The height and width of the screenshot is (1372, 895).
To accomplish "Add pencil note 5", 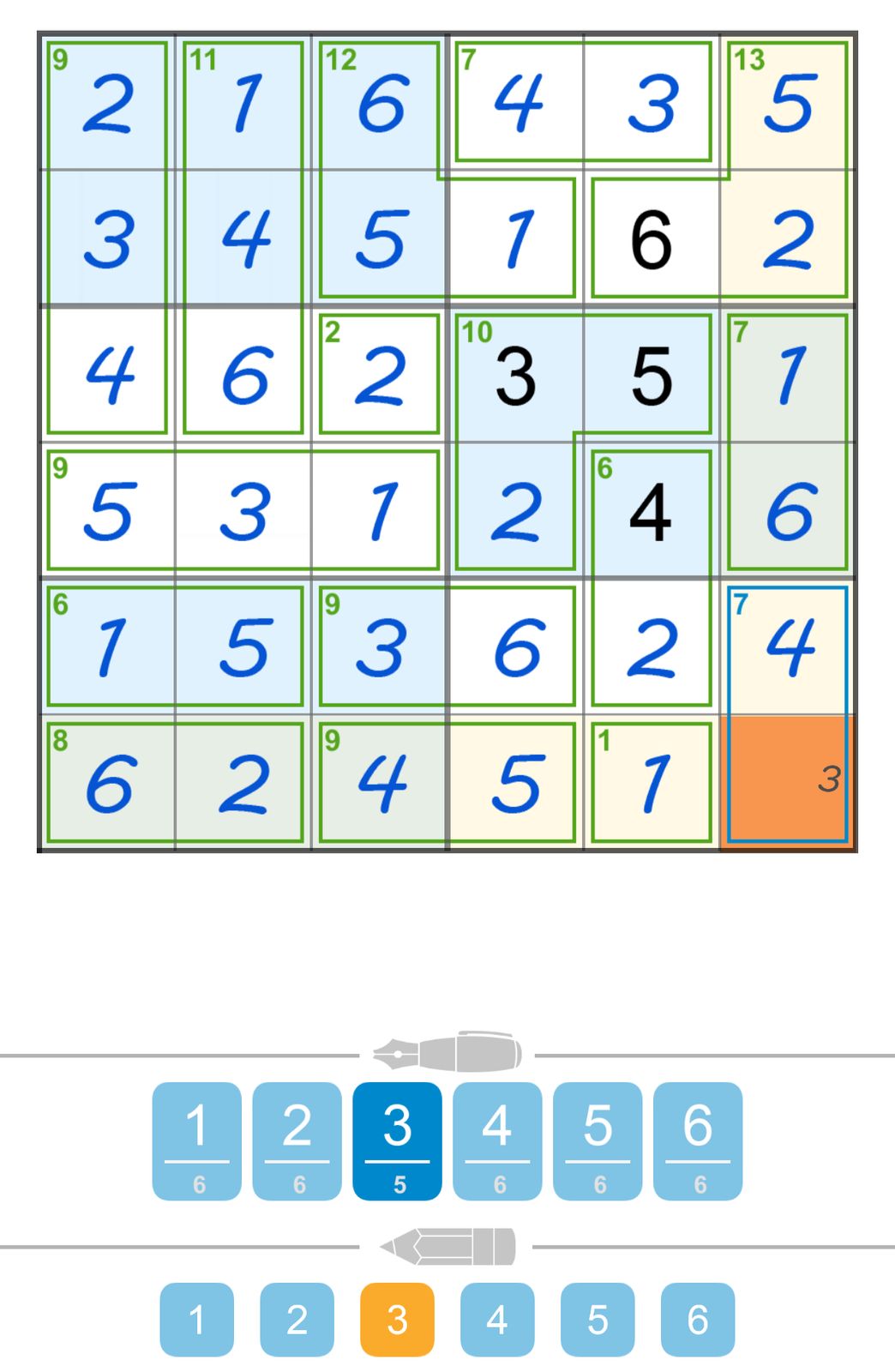I will click(598, 1320).
